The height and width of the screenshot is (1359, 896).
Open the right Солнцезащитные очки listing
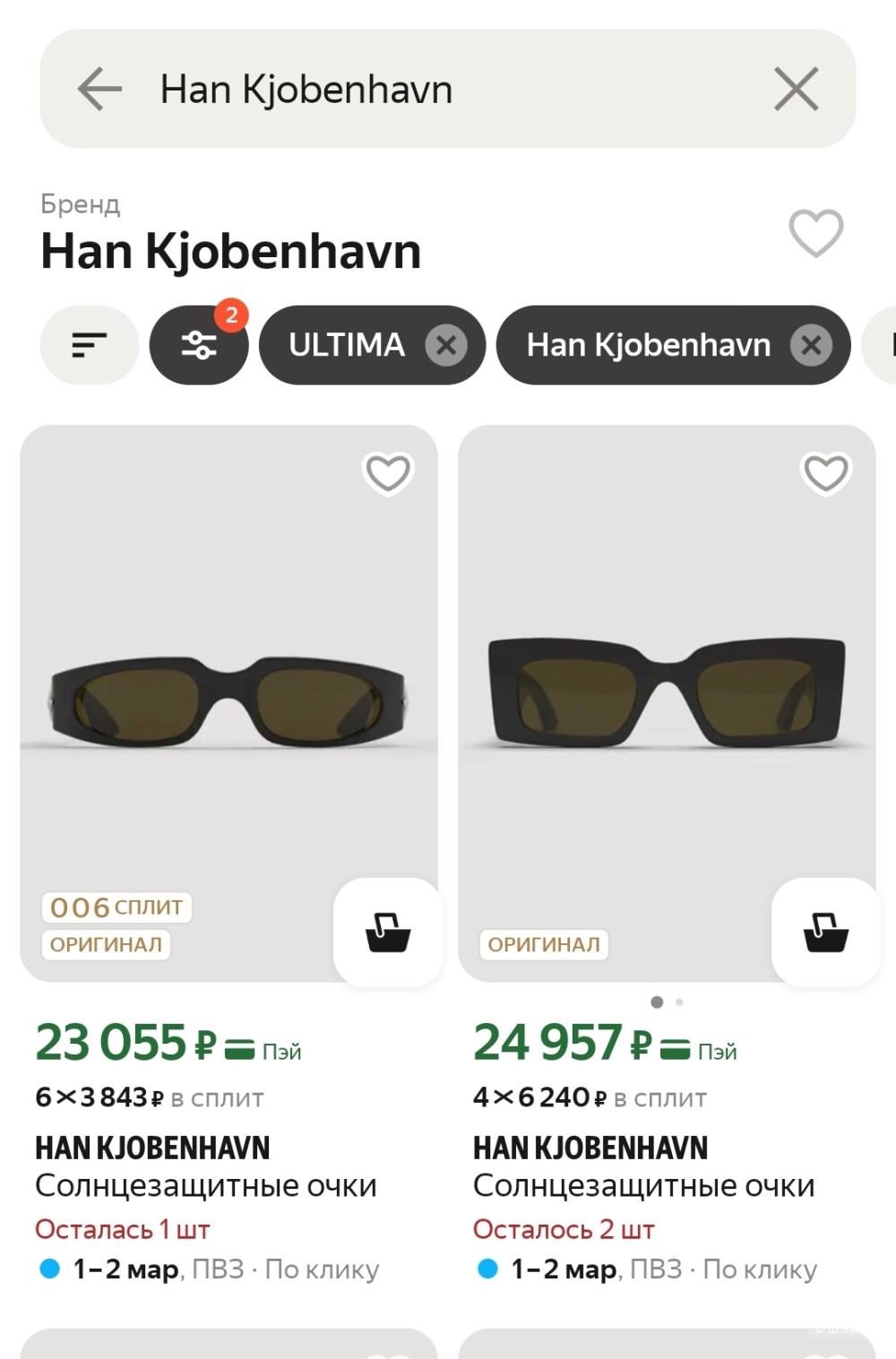click(643, 1184)
